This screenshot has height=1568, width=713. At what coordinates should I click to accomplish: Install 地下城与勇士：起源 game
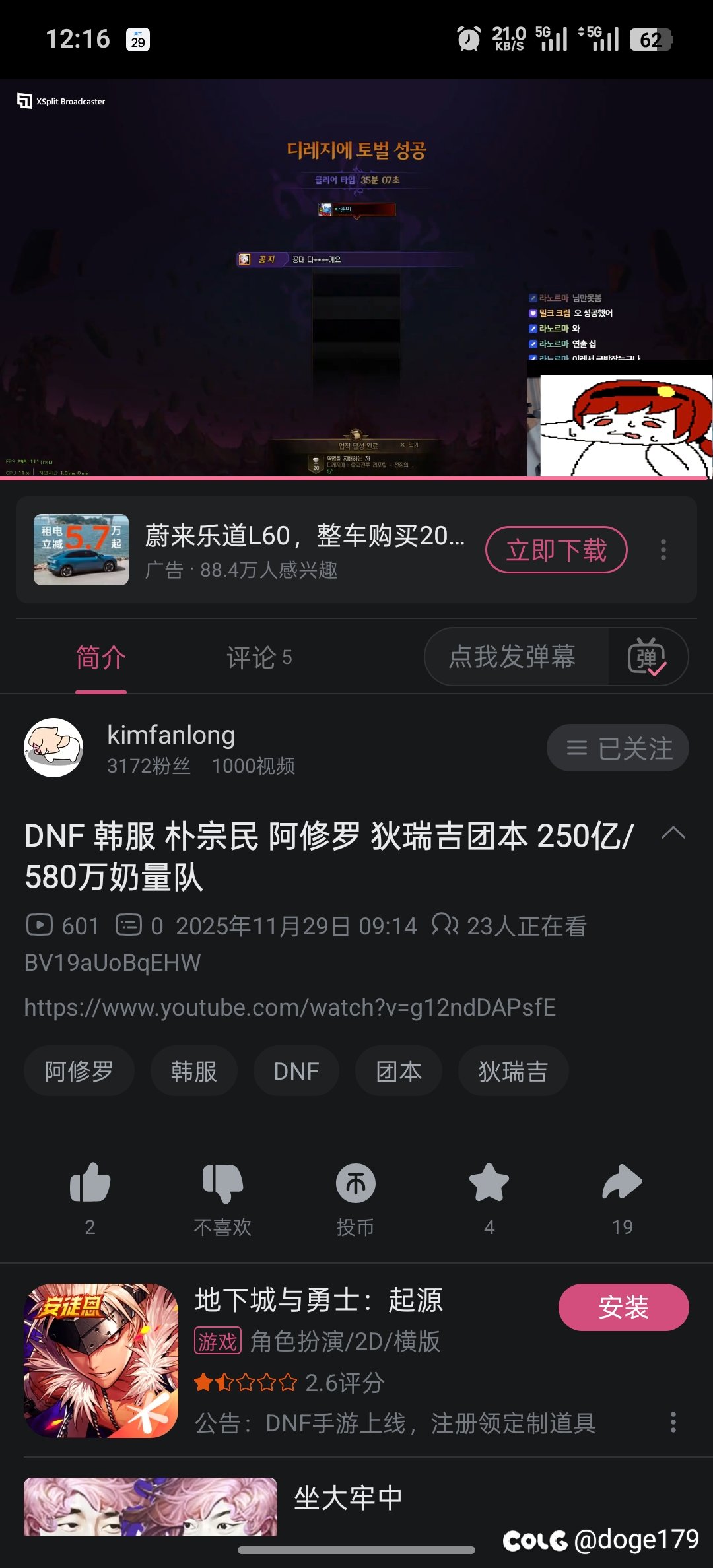tap(623, 1309)
